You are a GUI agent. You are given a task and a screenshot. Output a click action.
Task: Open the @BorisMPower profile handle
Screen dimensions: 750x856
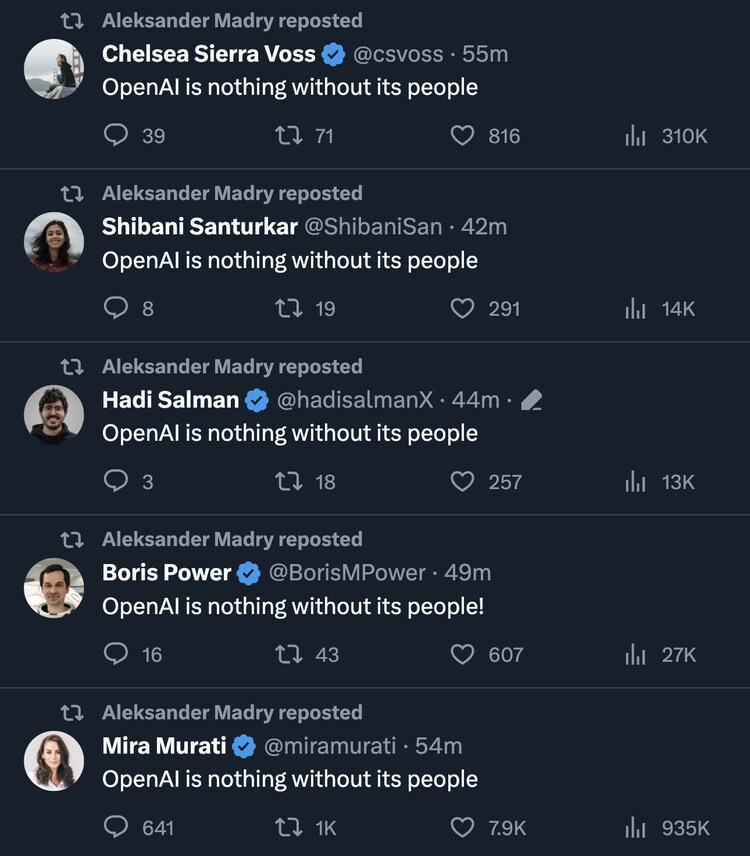[x=352, y=573]
